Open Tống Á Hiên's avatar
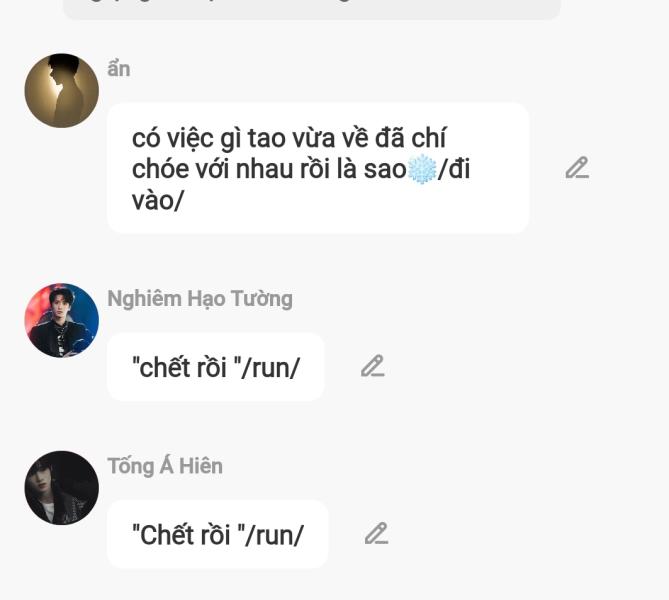669x600 pixels. tap(62, 487)
